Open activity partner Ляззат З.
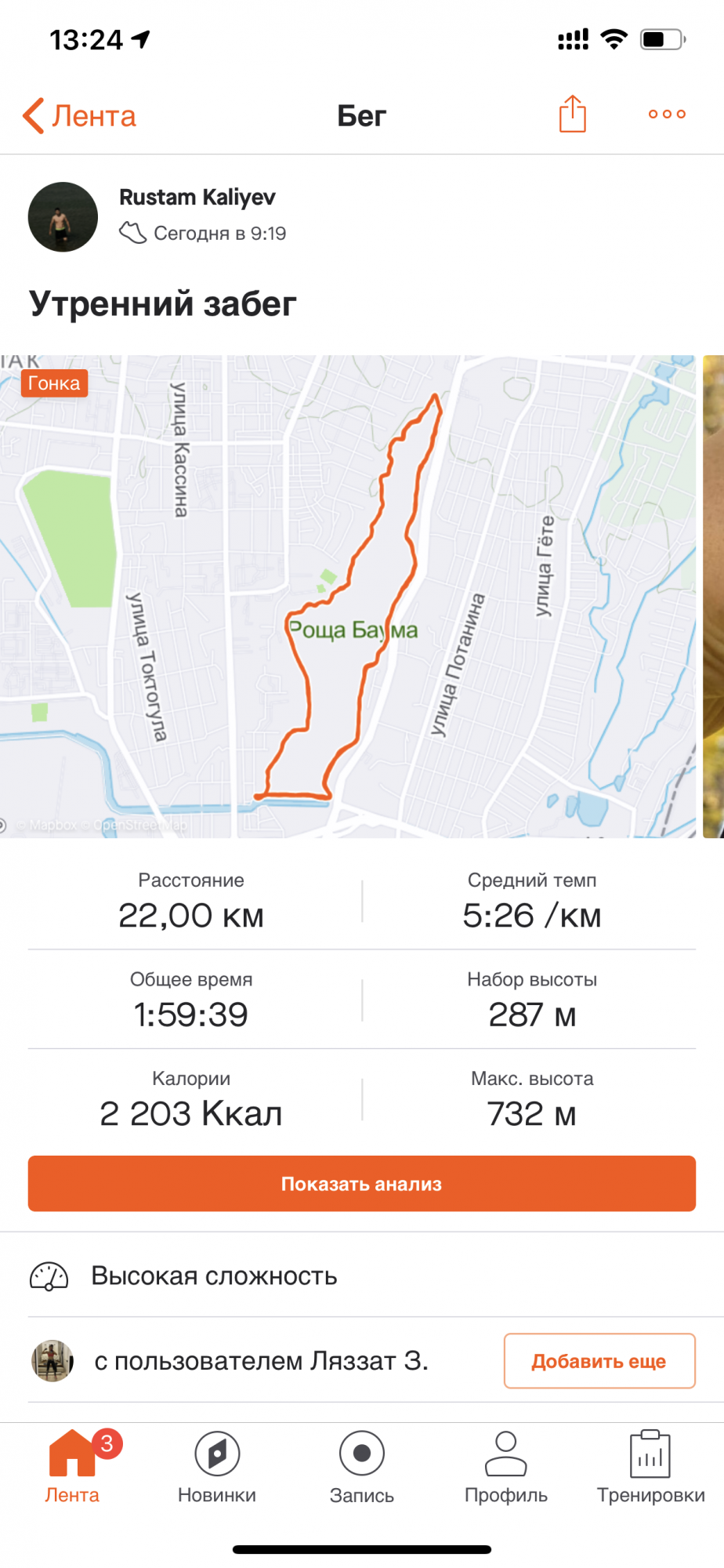 (x=261, y=1361)
